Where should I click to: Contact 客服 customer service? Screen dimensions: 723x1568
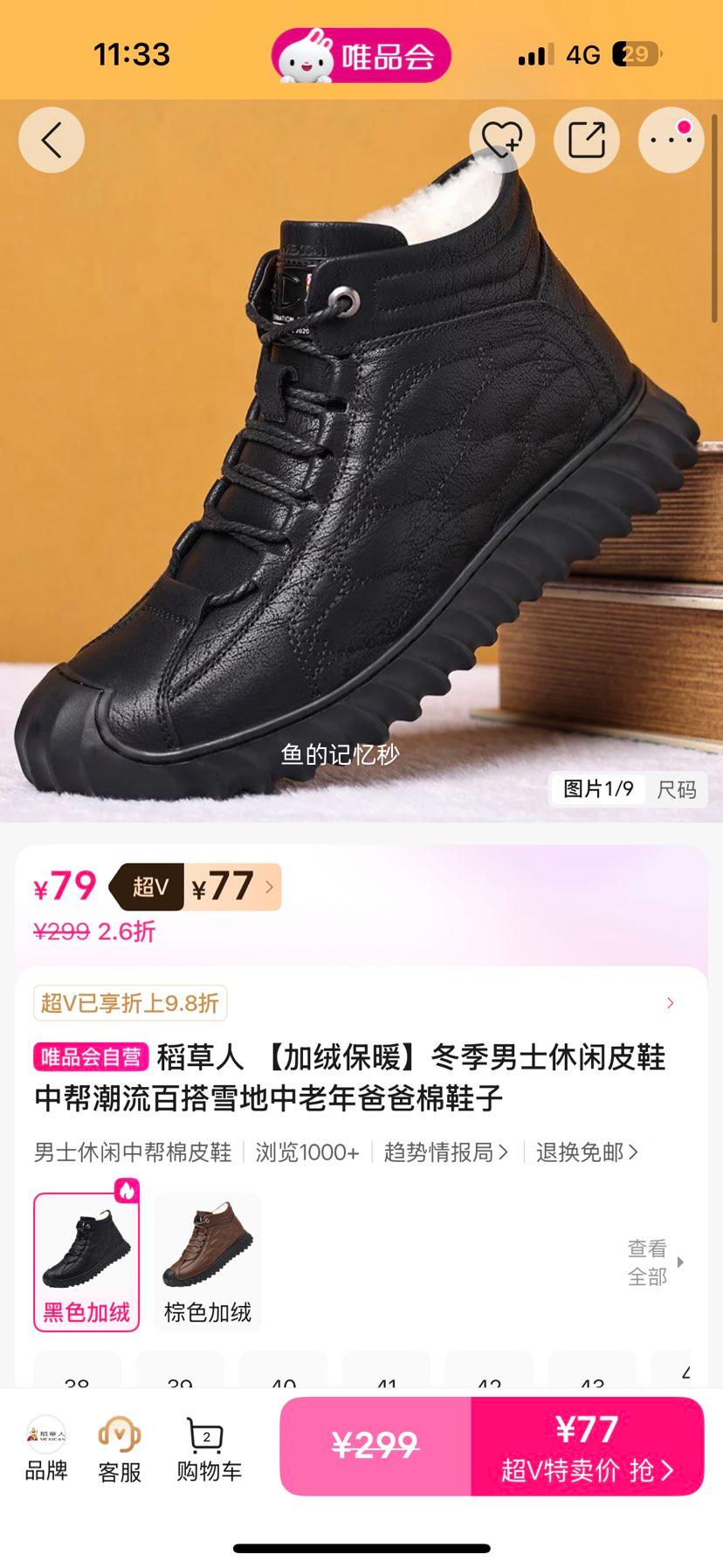120,1445
